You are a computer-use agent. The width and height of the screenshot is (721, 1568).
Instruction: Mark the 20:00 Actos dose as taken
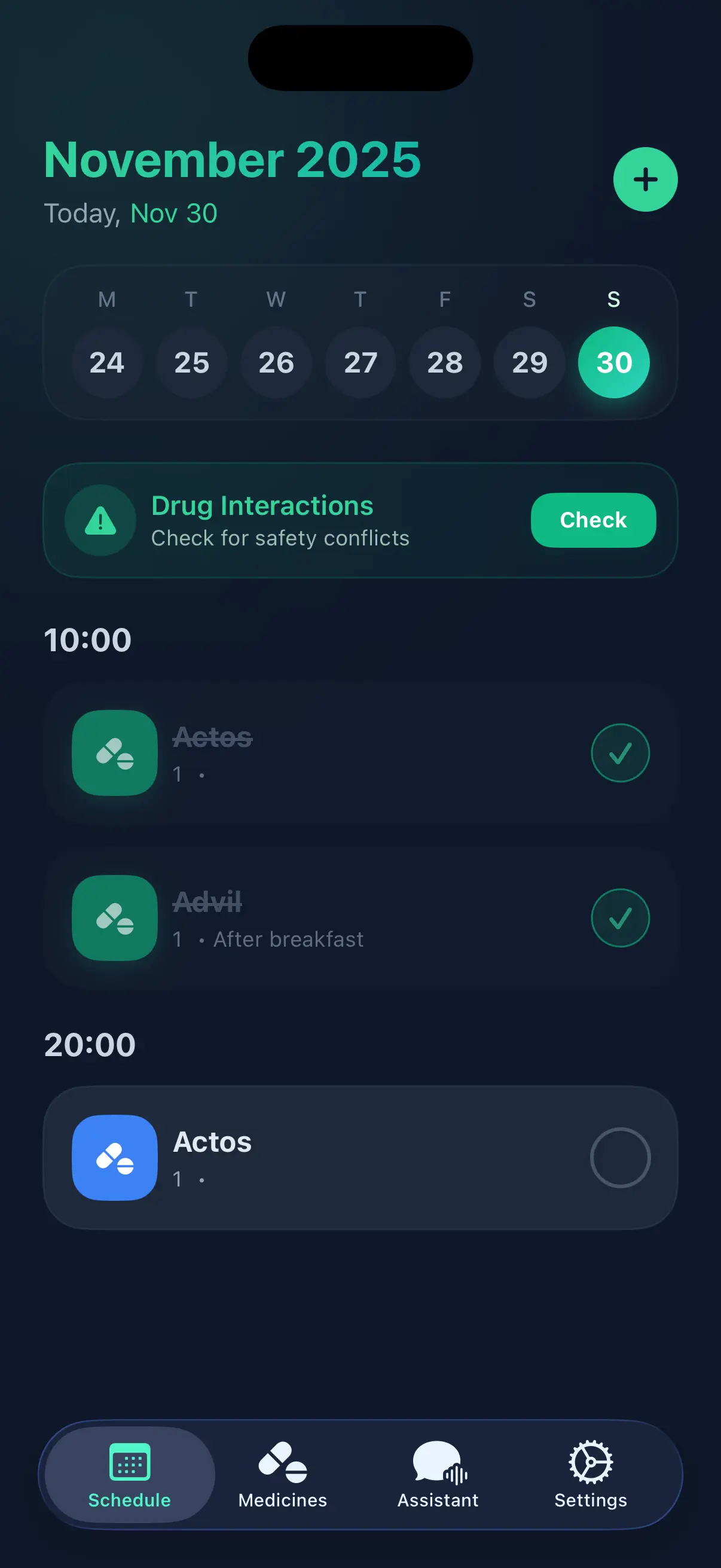click(x=619, y=1158)
